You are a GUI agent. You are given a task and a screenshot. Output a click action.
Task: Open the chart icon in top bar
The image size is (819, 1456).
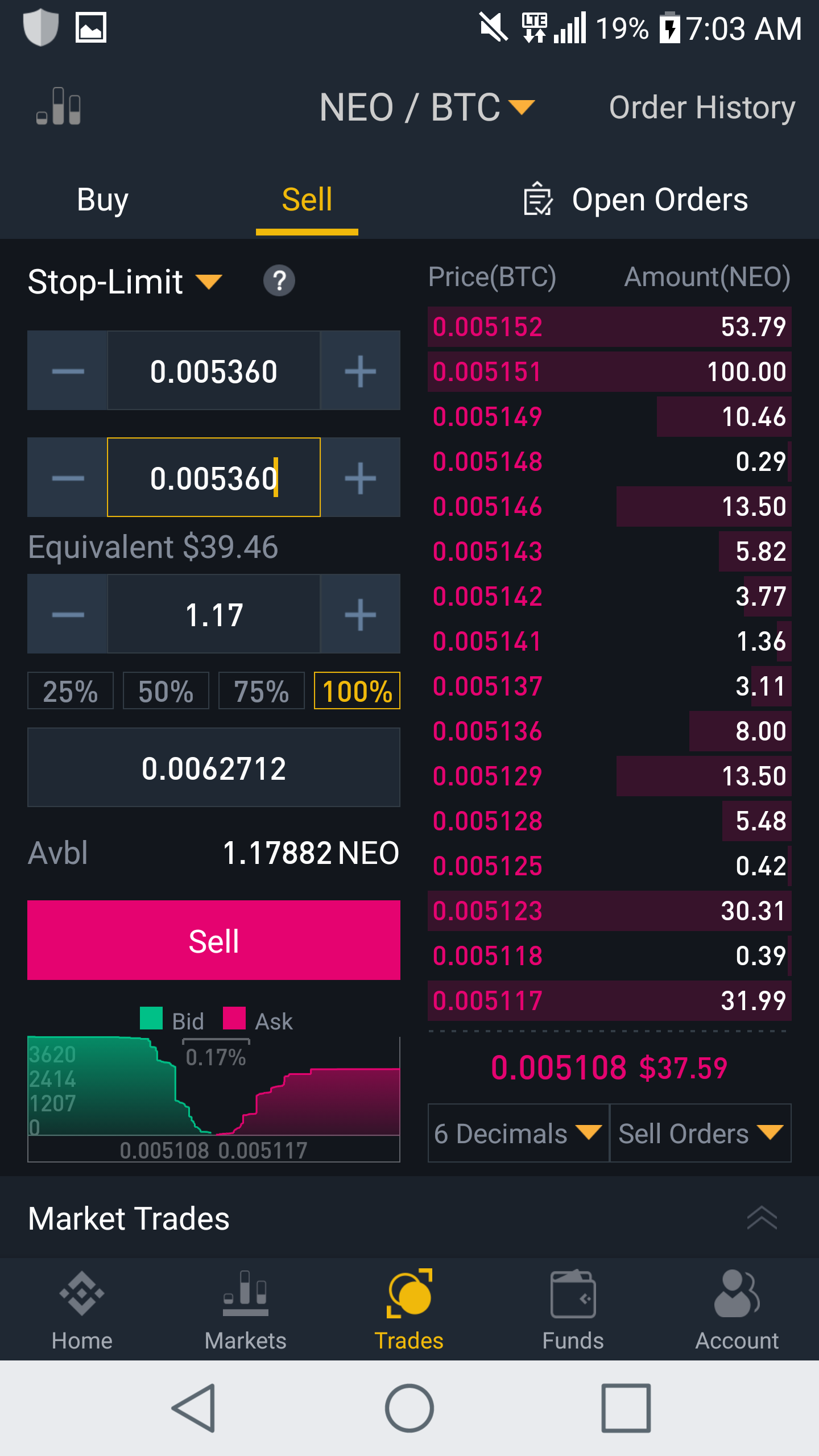tap(59, 106)
